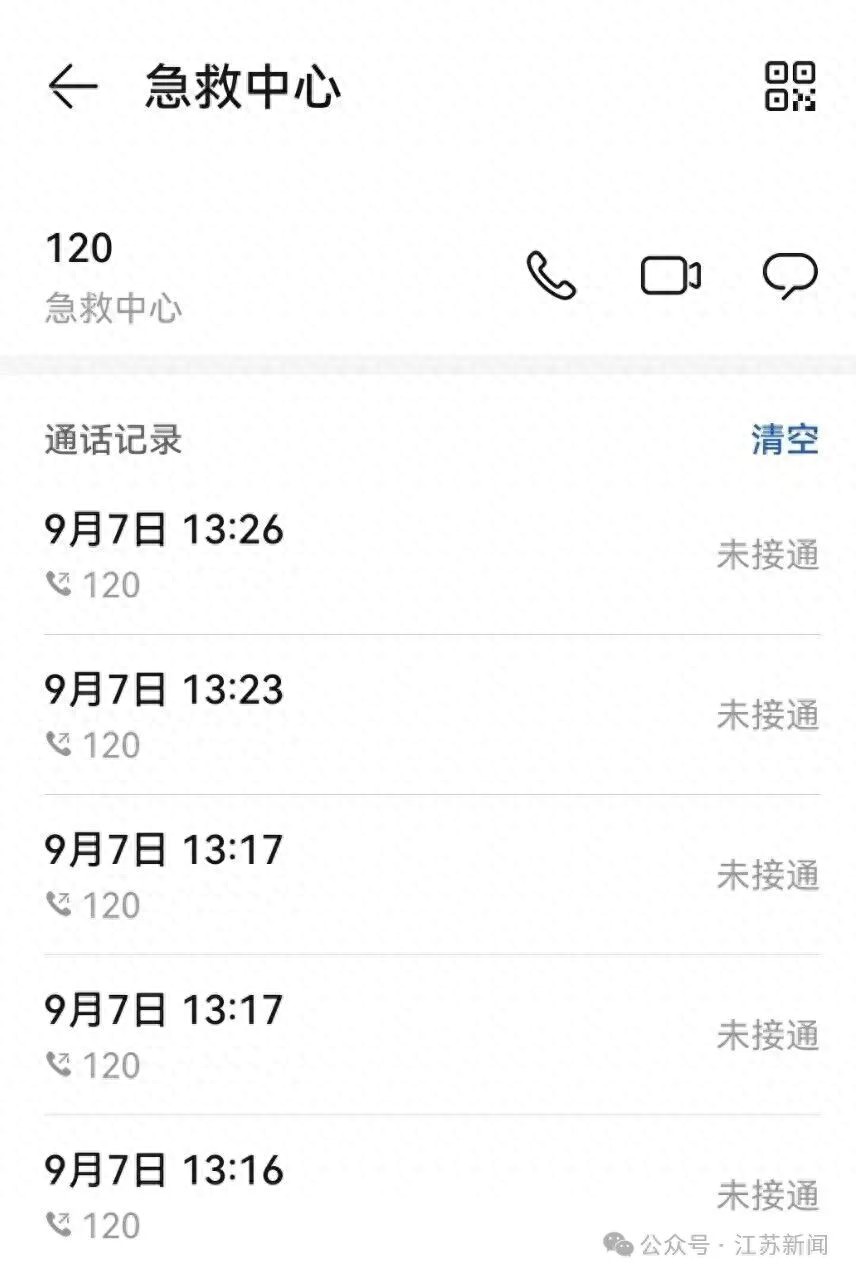Select the 9月7日 13:16 call entry

(x=432, y=1195)
